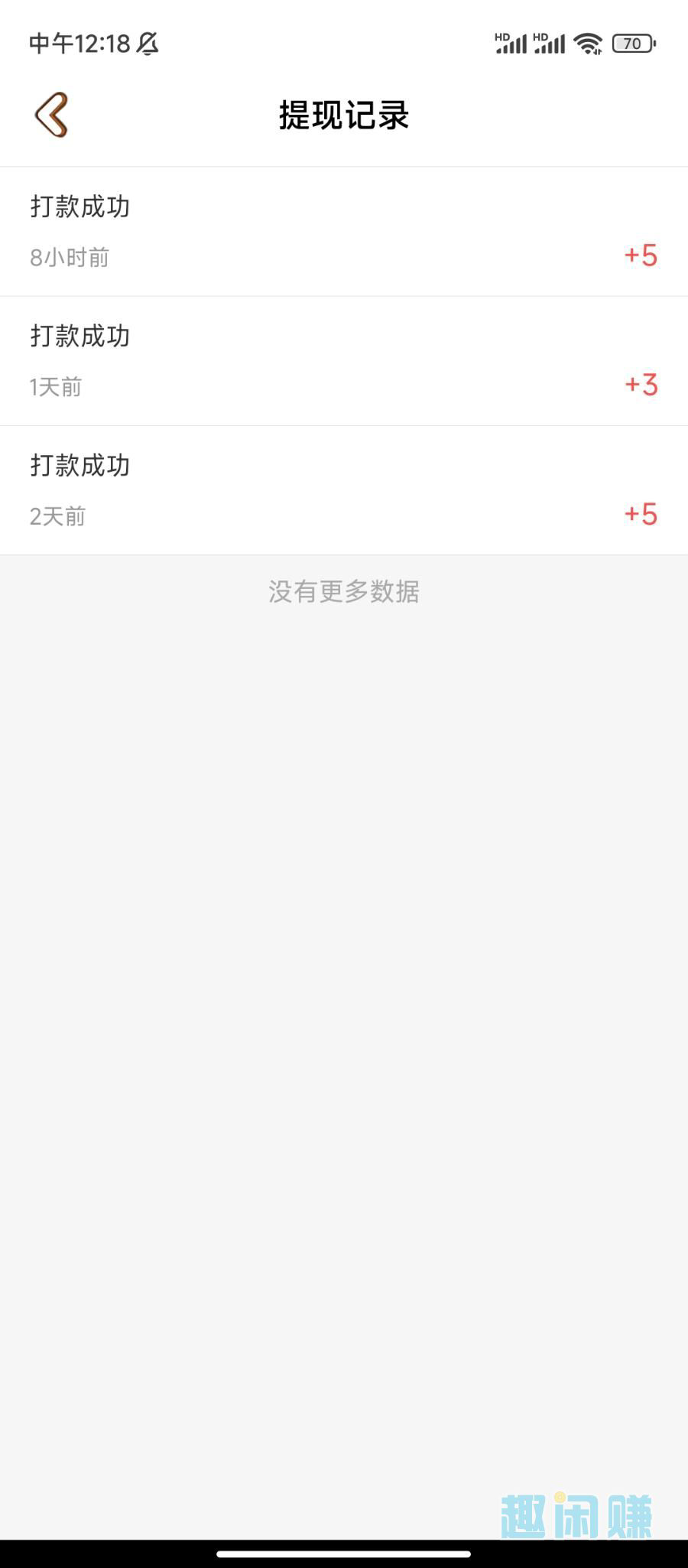Screen dimensions: 688x1568
Task: Open the 2天前 +5 withdrawal record
Action: tap(344, 490)
